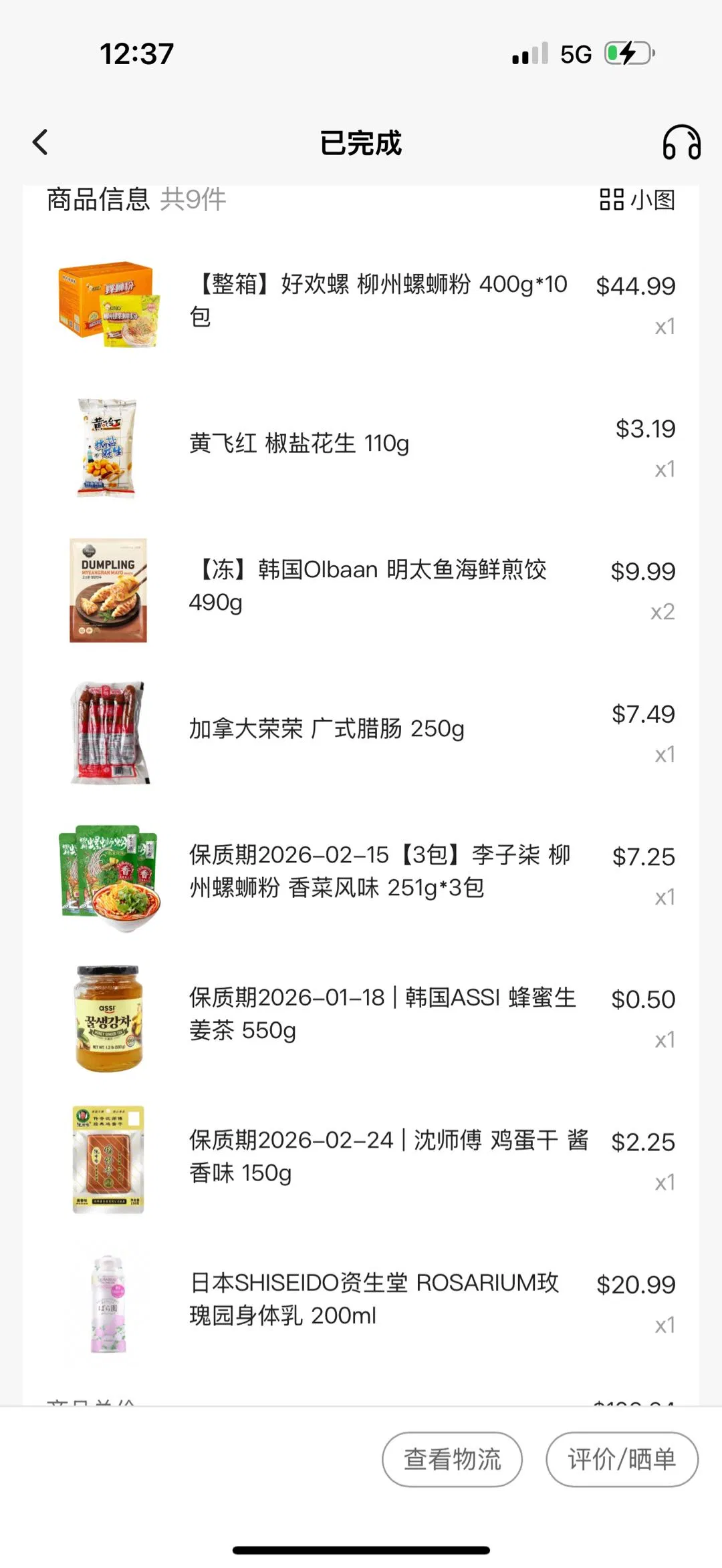The width and height of the screenshot is (722, 1568).
Task: Open 加拿大荣荣 广式腊肠 250g item
Action: [326, 729]
